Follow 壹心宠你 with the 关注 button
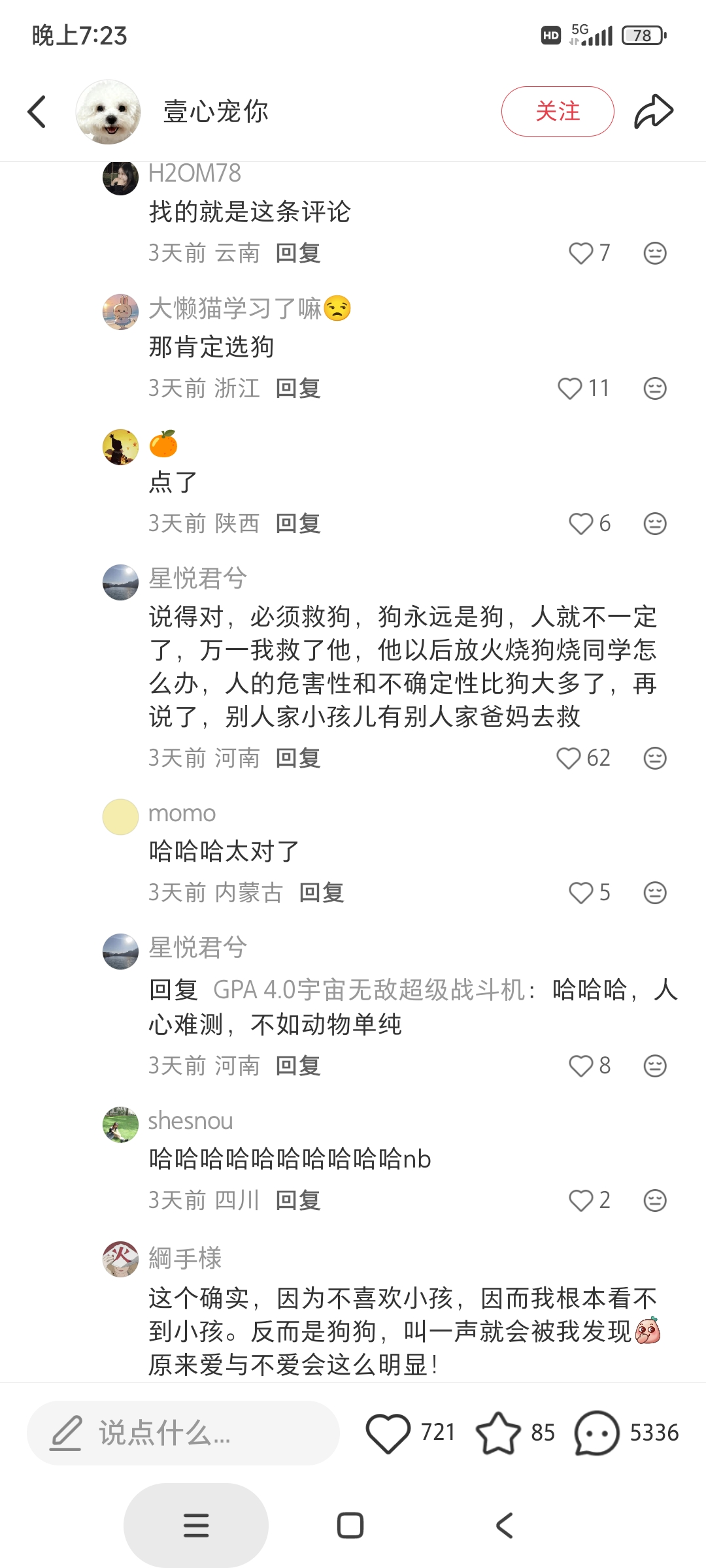The width and height of the screenshot is (706, 1568). point(557,112)
